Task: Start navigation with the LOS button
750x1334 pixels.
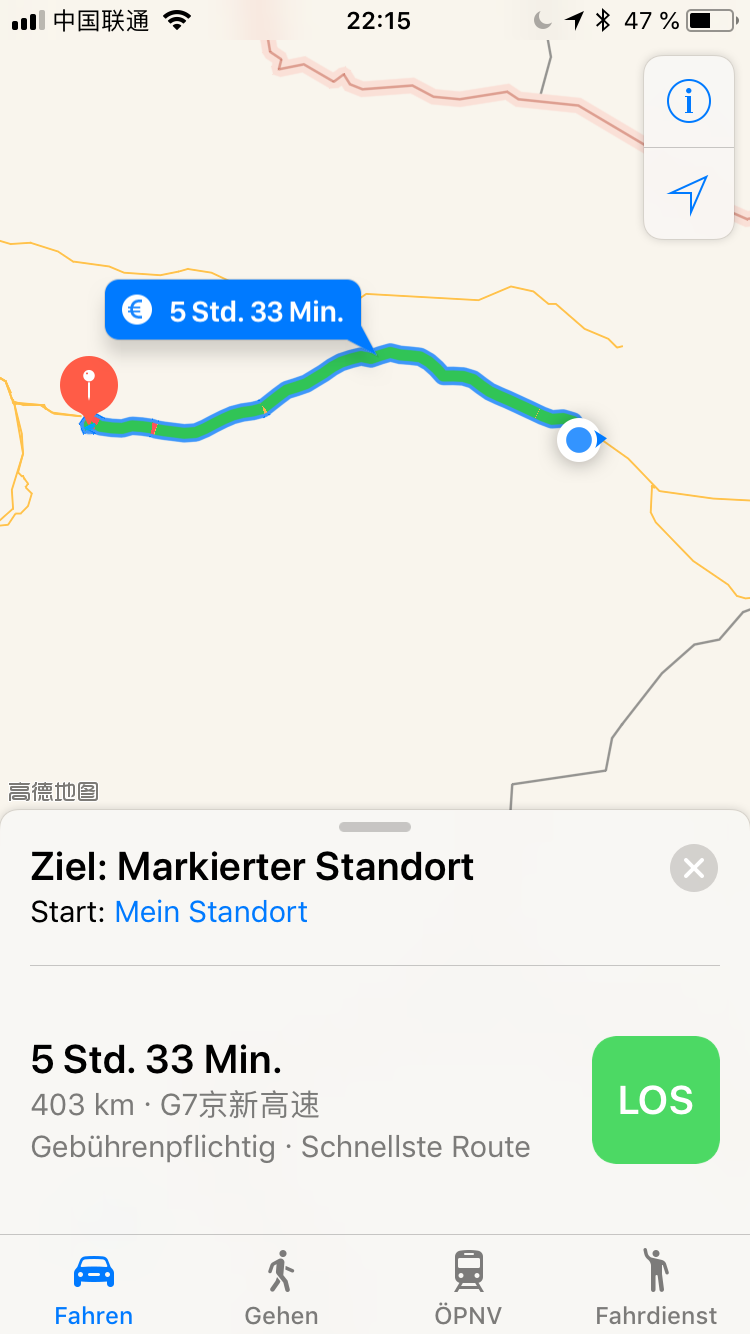Action: pos(655,1100)
